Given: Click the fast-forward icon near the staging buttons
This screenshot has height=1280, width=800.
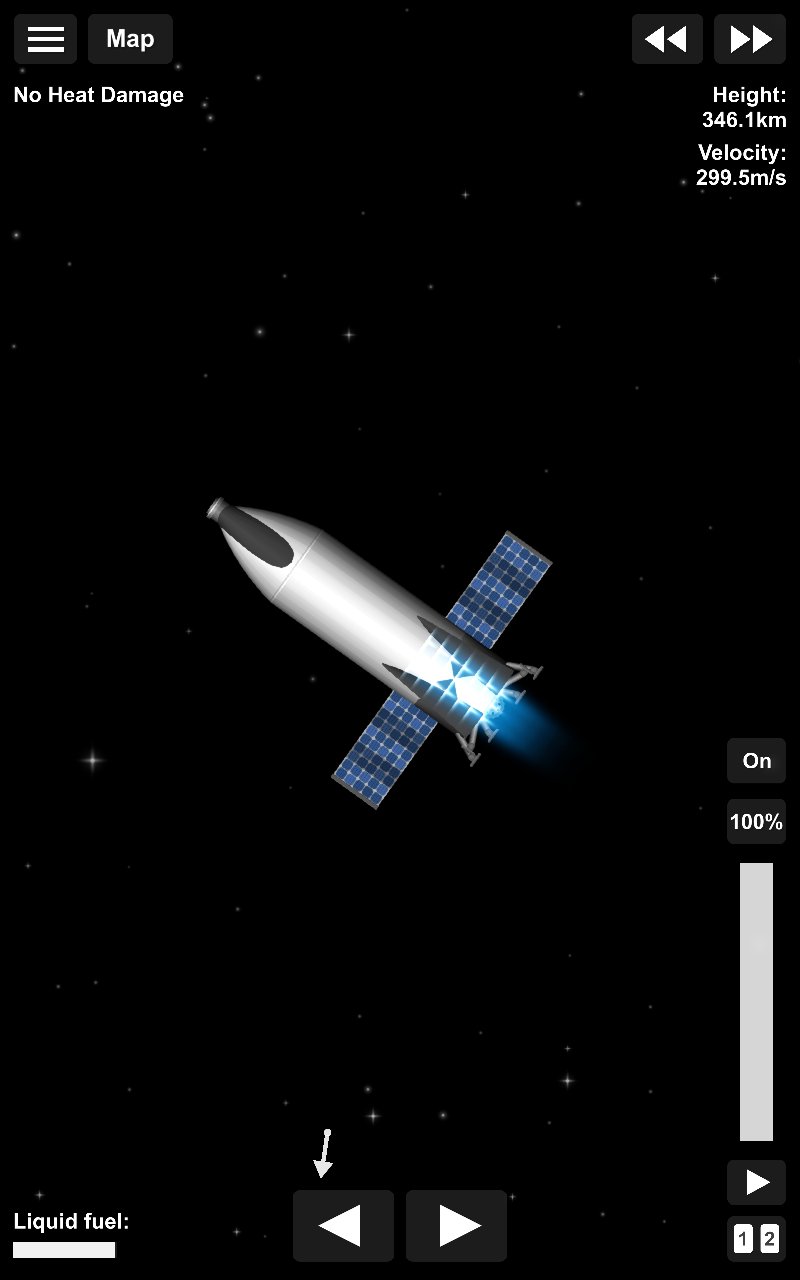Looking at the screenshot, I should [x=756, y=1181].
